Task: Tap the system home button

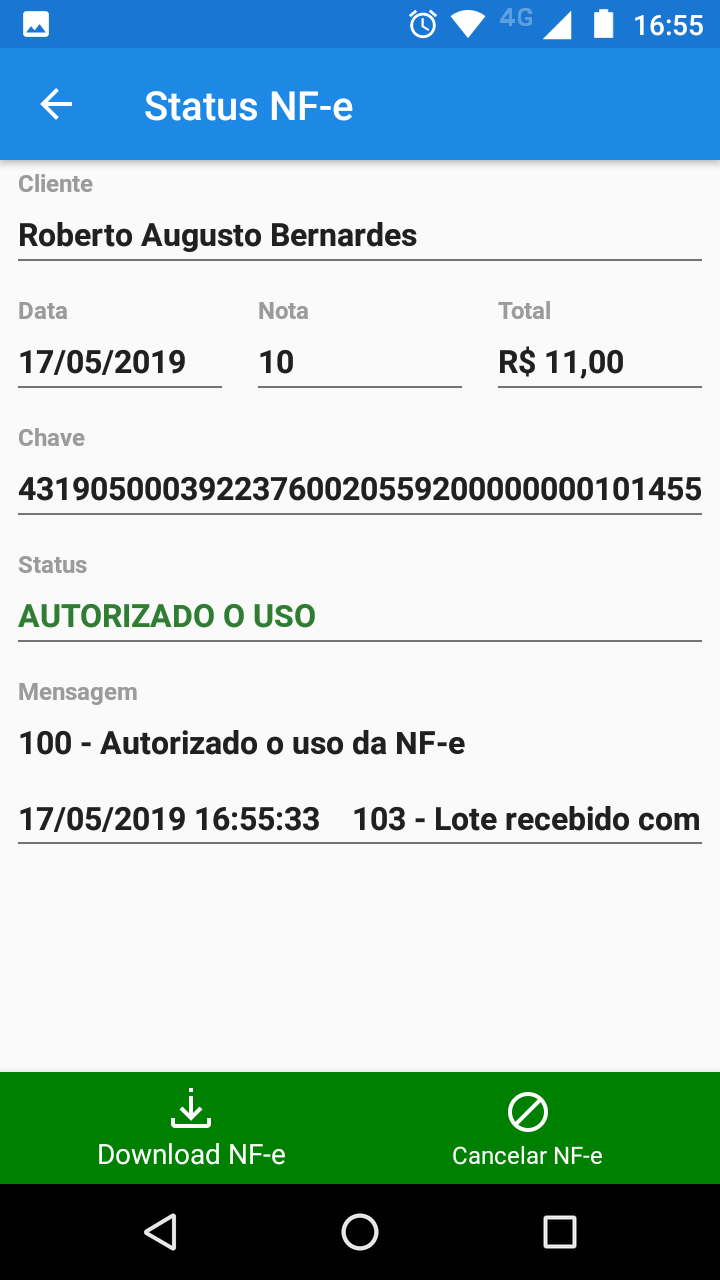Action: point(360,1232)
